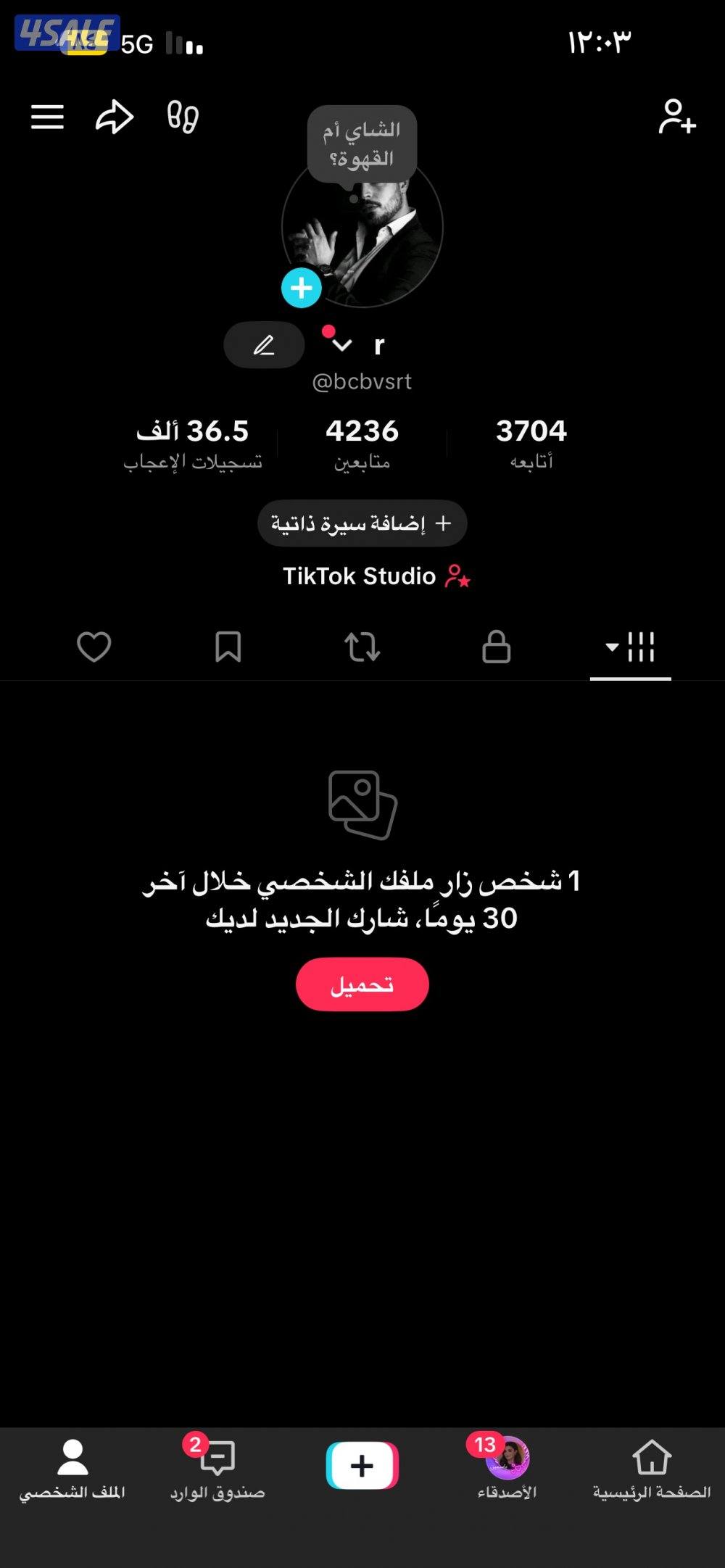Add a story using the blue plus on avatar

pos(302,287)
